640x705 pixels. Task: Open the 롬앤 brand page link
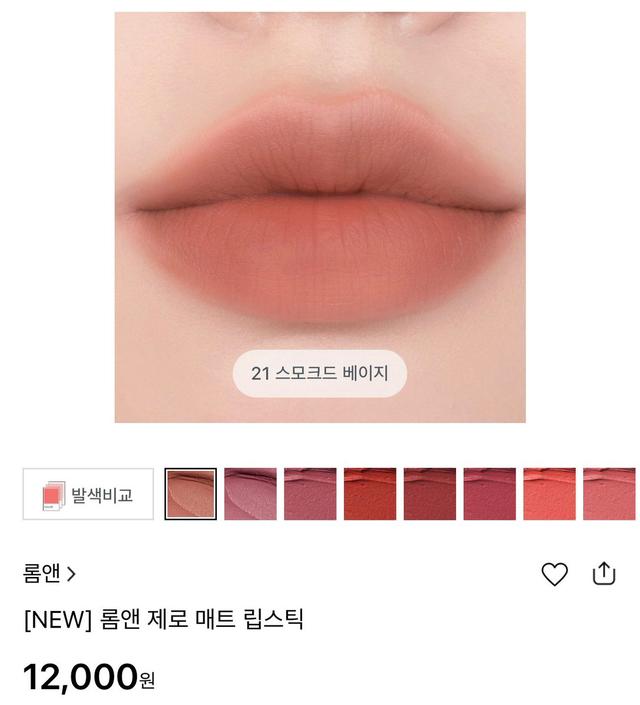pos(50,574)
